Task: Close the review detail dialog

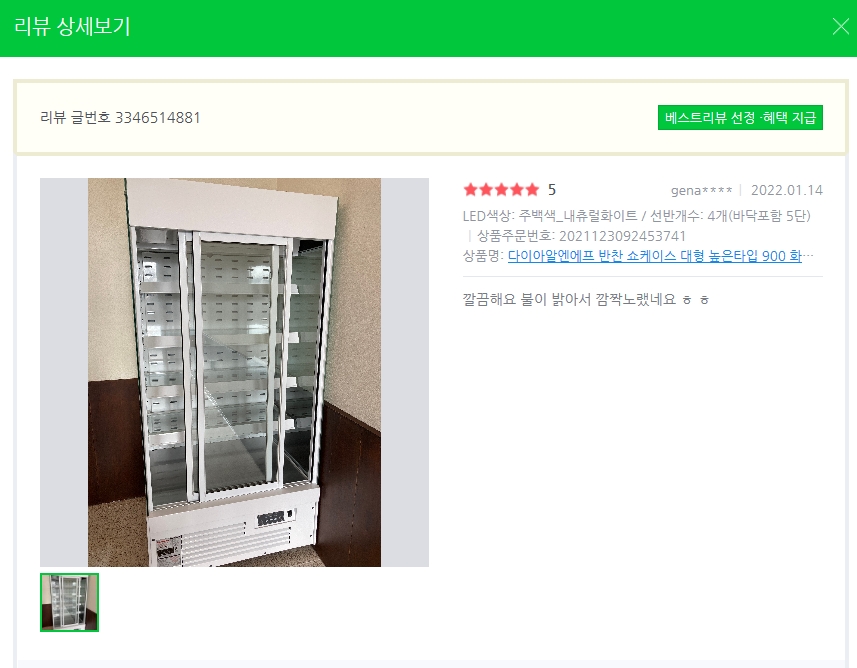Action: pos(840,27)
